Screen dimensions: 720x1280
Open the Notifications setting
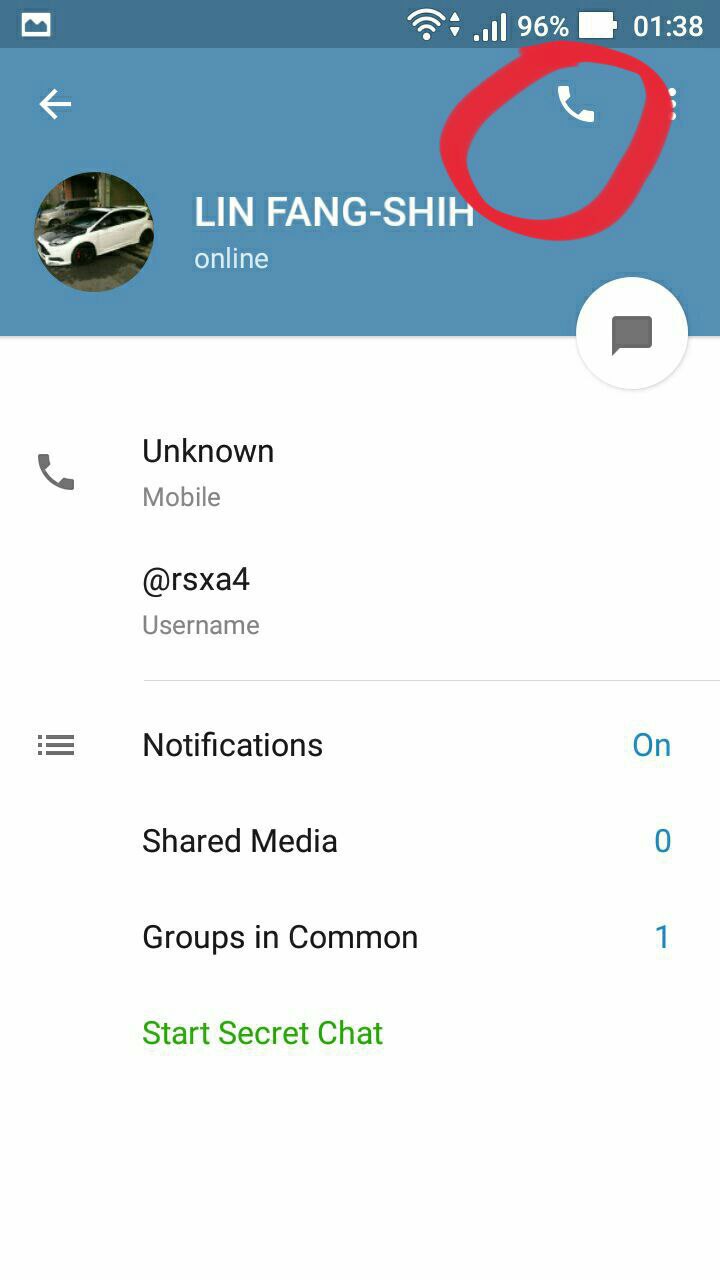click(x=360, y=745)
